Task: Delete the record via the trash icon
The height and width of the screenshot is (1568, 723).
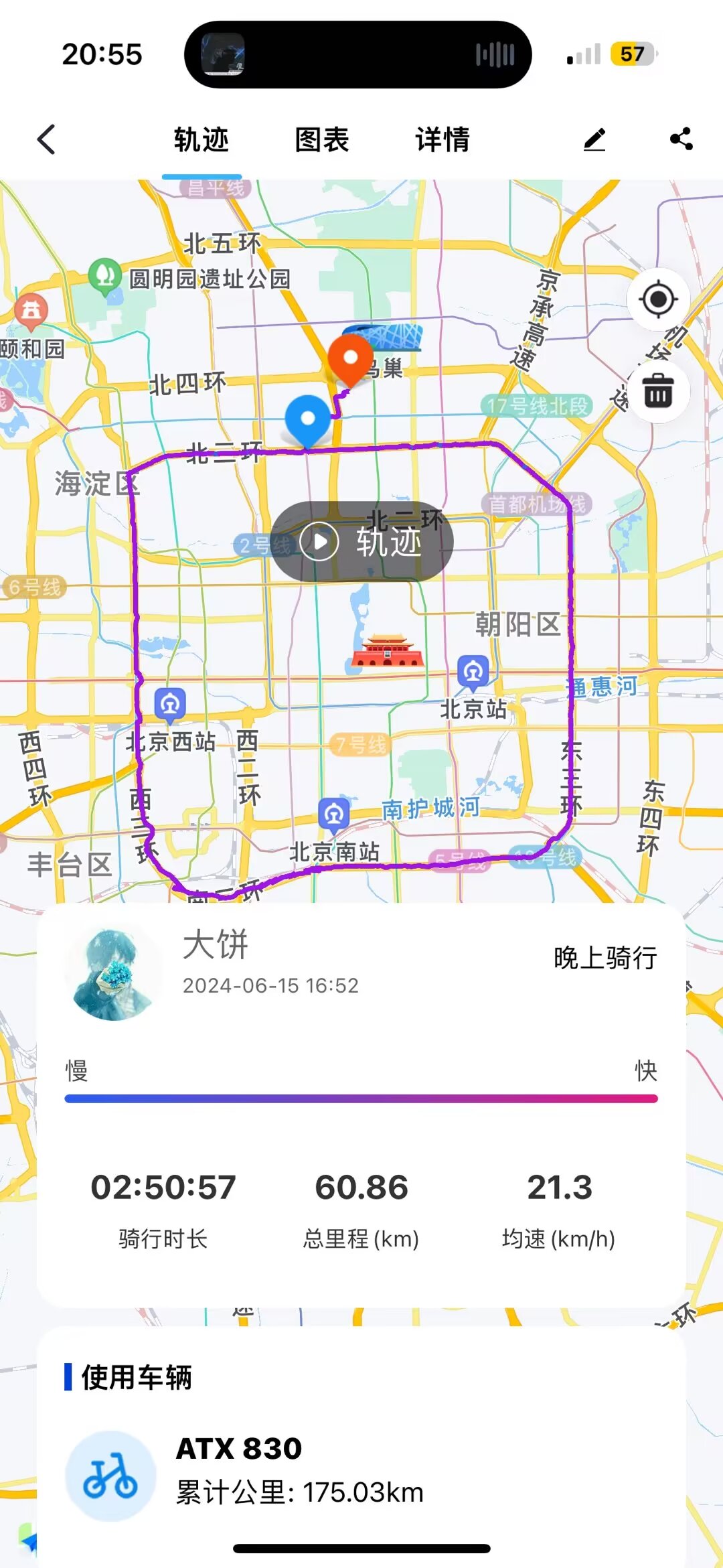Action: [658, 390]
